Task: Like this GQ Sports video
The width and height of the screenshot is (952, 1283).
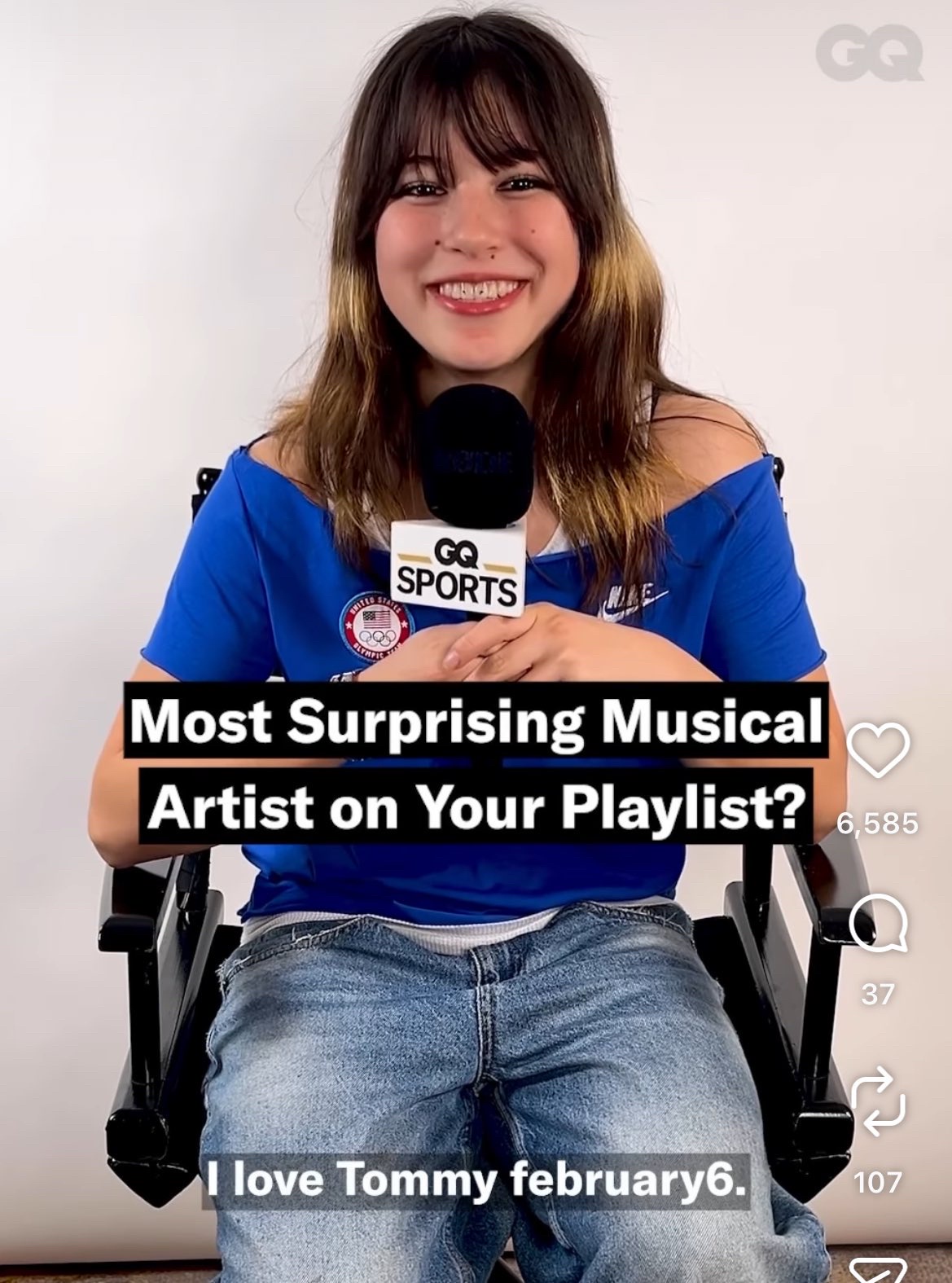Action: tap(878, 750)
